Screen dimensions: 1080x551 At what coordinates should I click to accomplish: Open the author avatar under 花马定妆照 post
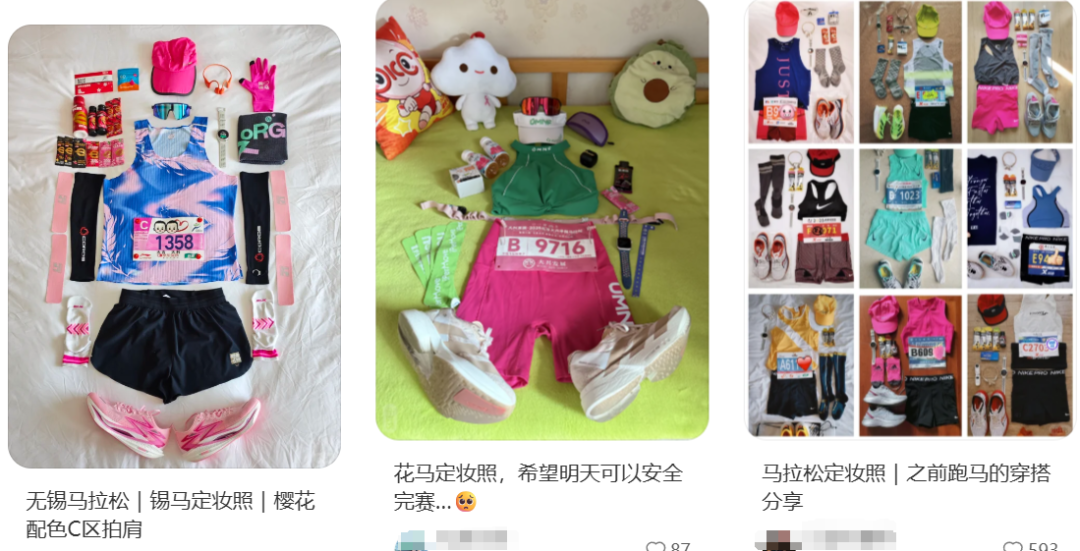(x=410, y=543)
